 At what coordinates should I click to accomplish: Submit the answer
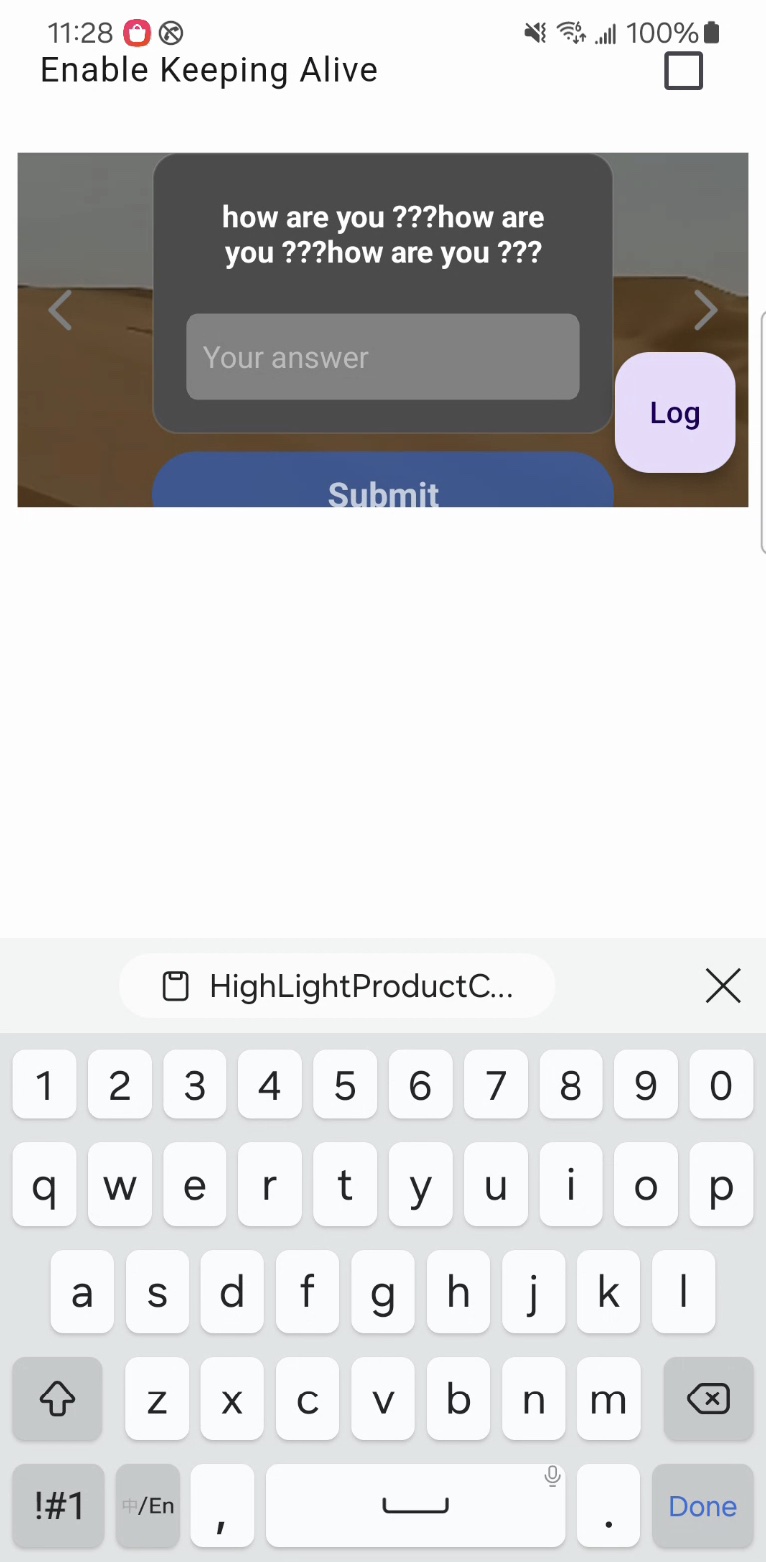(382, 488)
